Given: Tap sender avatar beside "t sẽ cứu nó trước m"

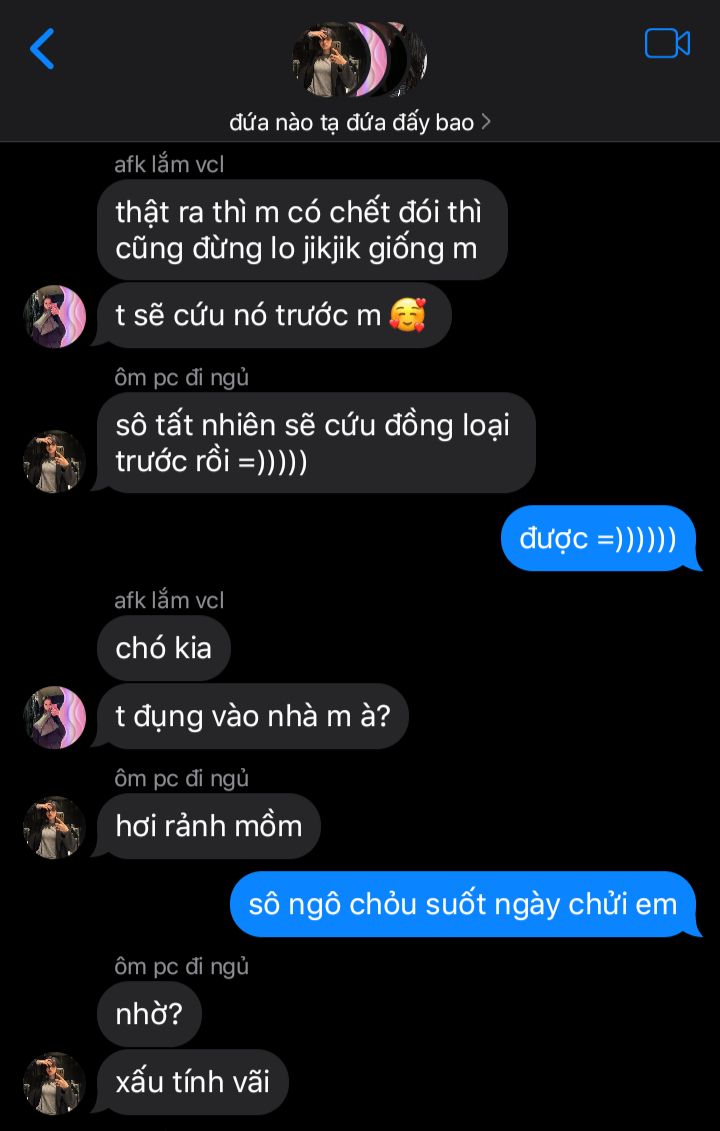Looking at the screenshot, I should pyautogui.click(x=55, y=316).
